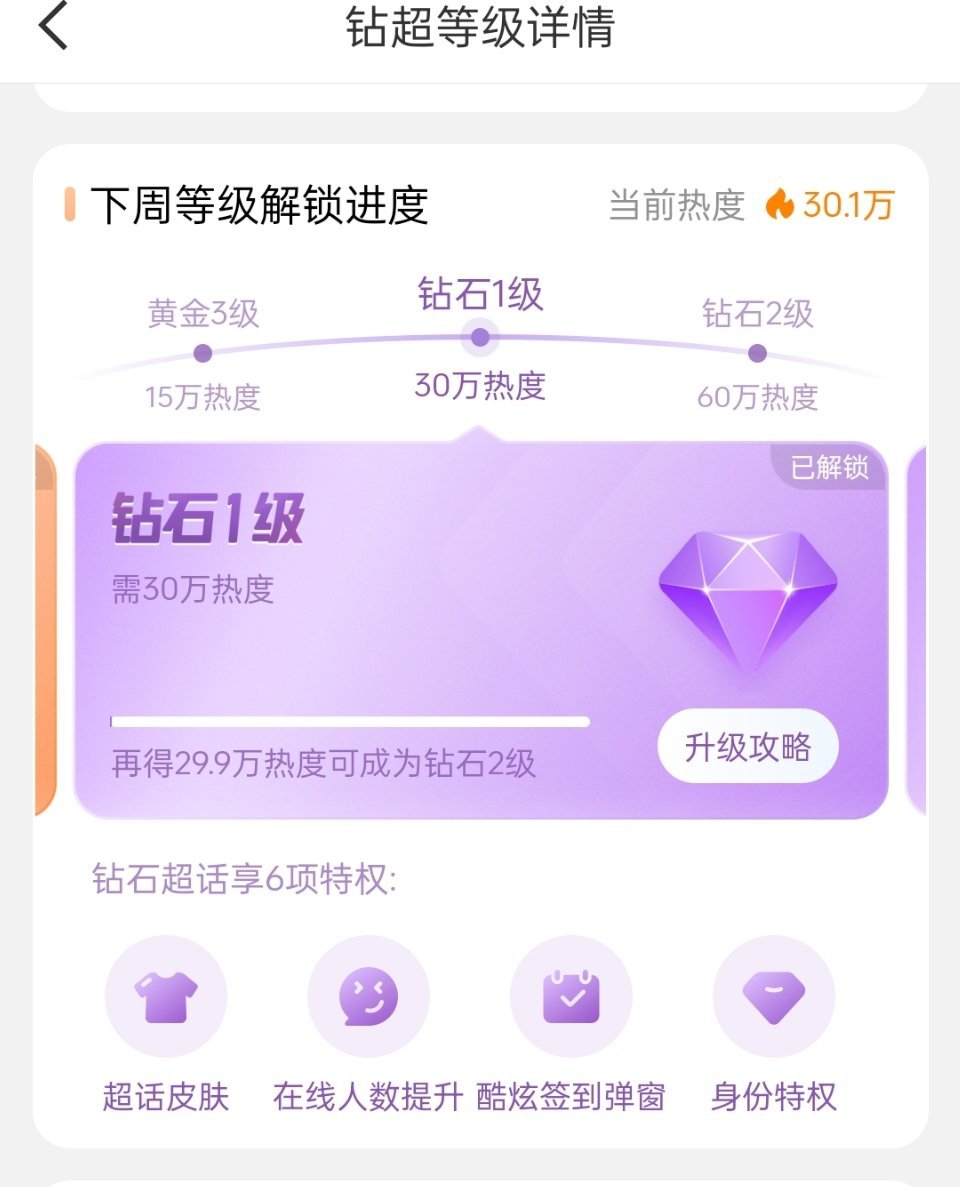Select the 钻石1级 level node
960x1187 pixels.
pos(479,338)
